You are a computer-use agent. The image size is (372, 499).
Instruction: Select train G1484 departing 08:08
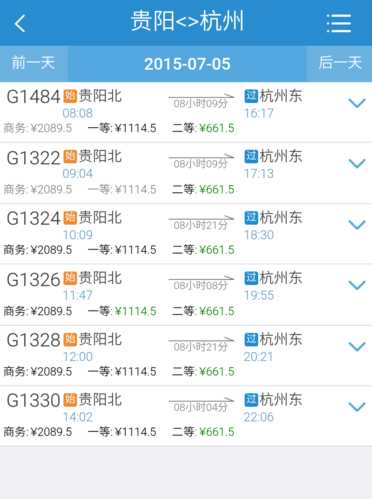pyautogui.click(x=186, y=112)
